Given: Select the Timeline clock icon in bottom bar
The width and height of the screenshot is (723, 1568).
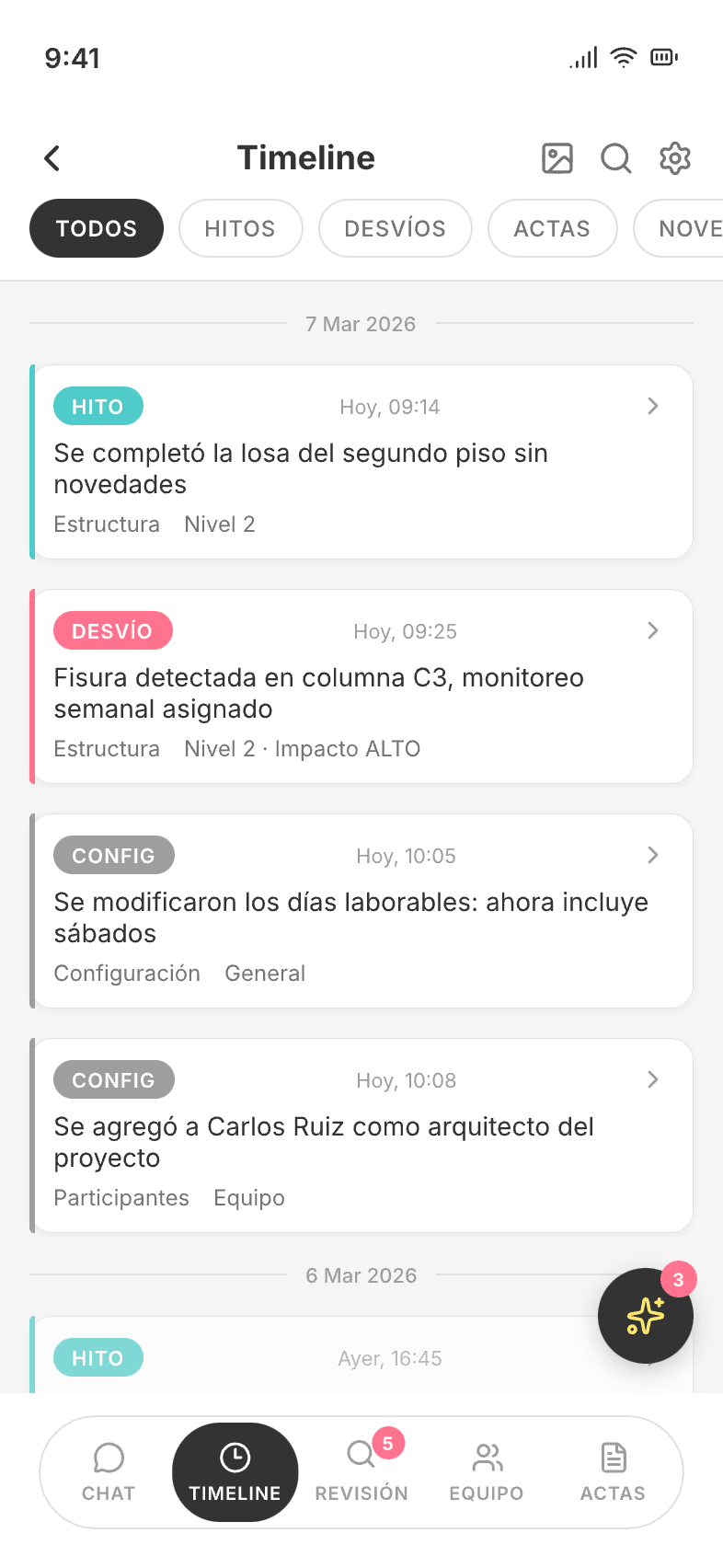Looking at the screenshot, I should point(235,1470).
